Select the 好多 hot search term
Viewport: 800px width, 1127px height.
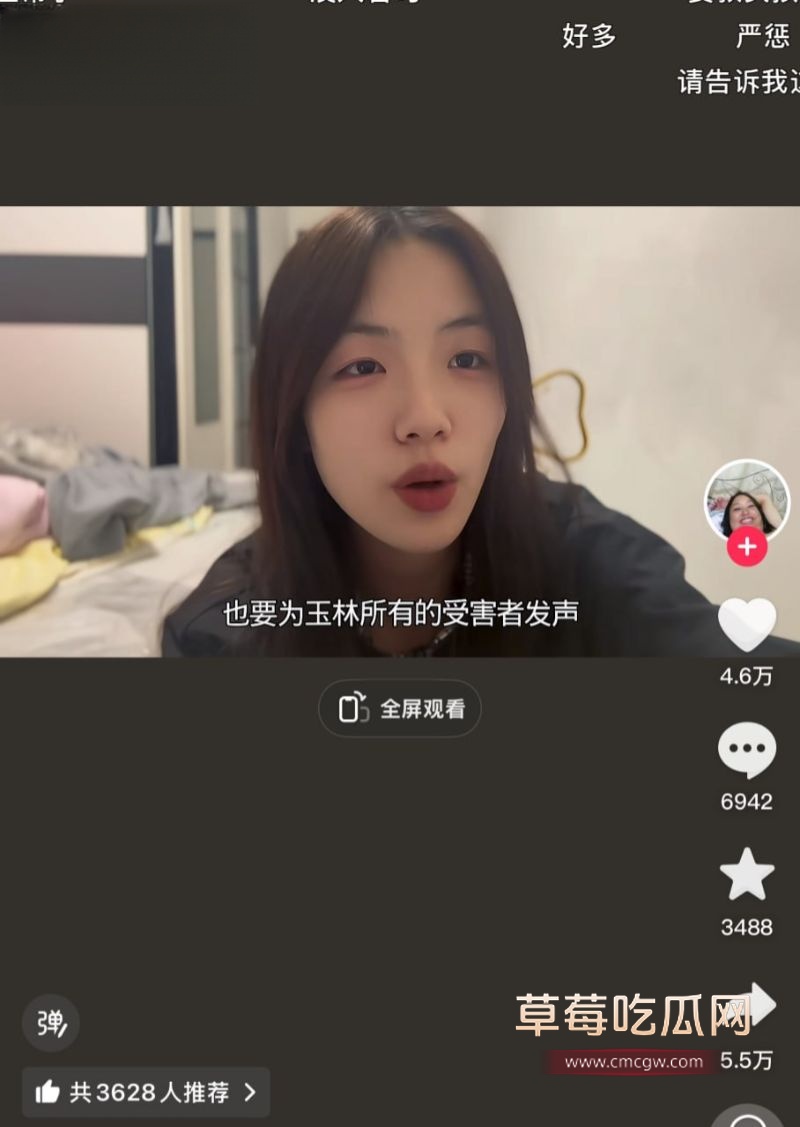pyautogui.click(x=587, y=37)
